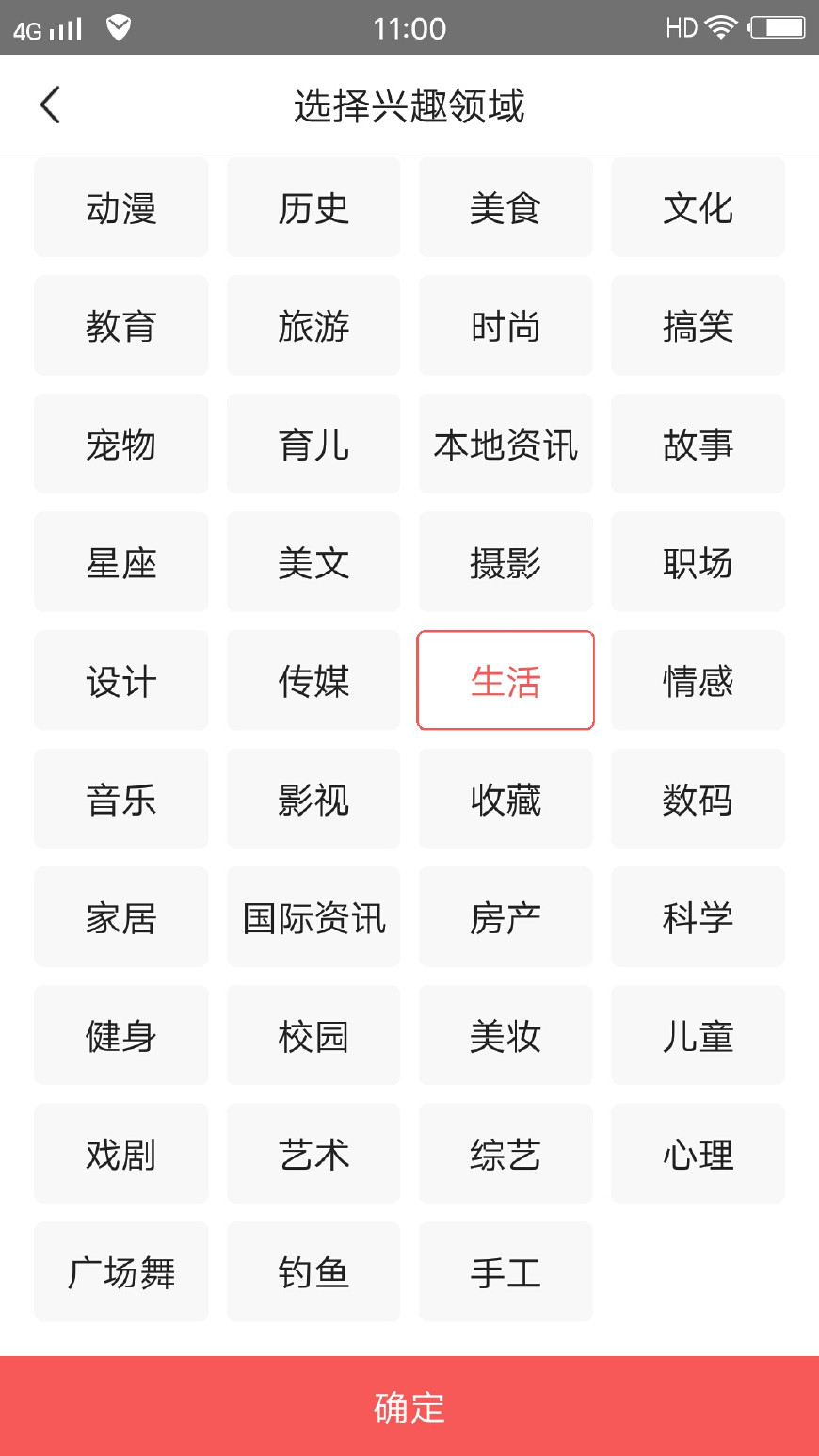Enable the 音乐 interest
The width and height of the screenshot is (819, 1456).
click(120, 799)
